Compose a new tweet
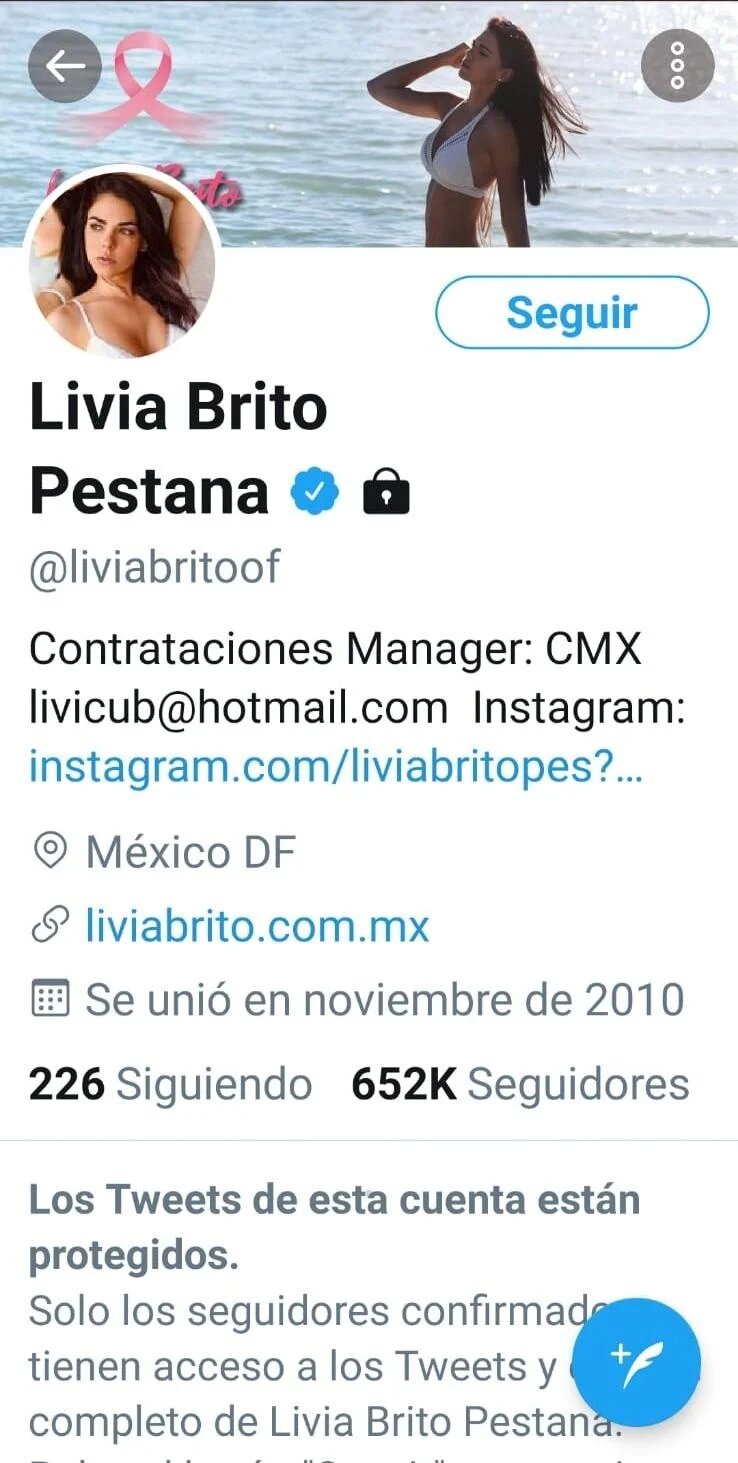This screenshot has width=738, height=1463. coord(639,1361)
